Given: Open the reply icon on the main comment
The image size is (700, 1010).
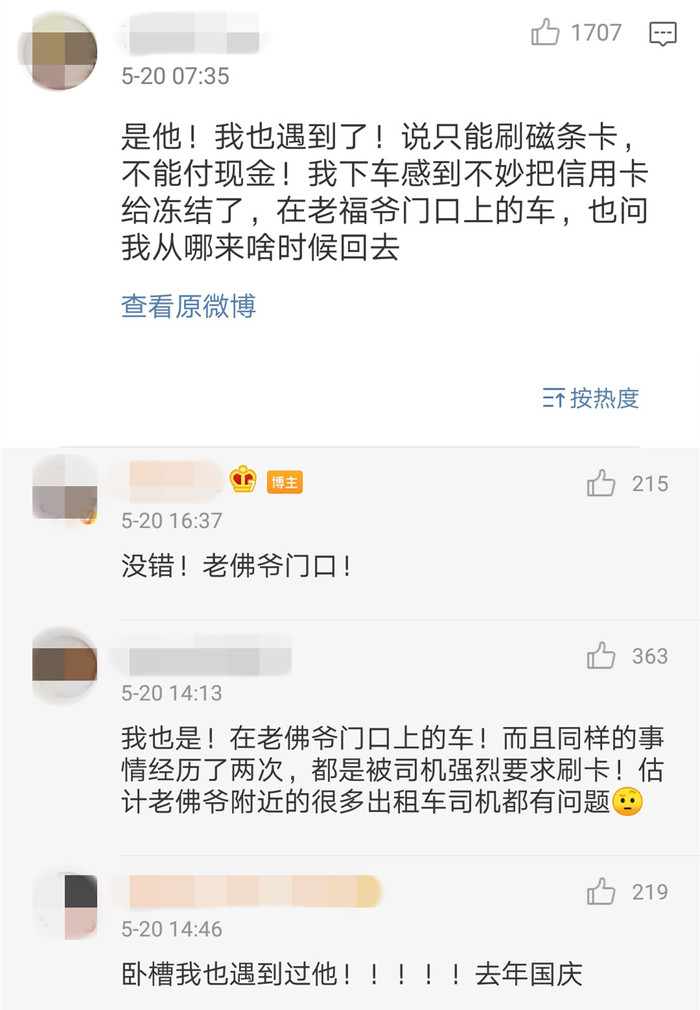Looking at the screenshot, I should click(x=663, y=33).
